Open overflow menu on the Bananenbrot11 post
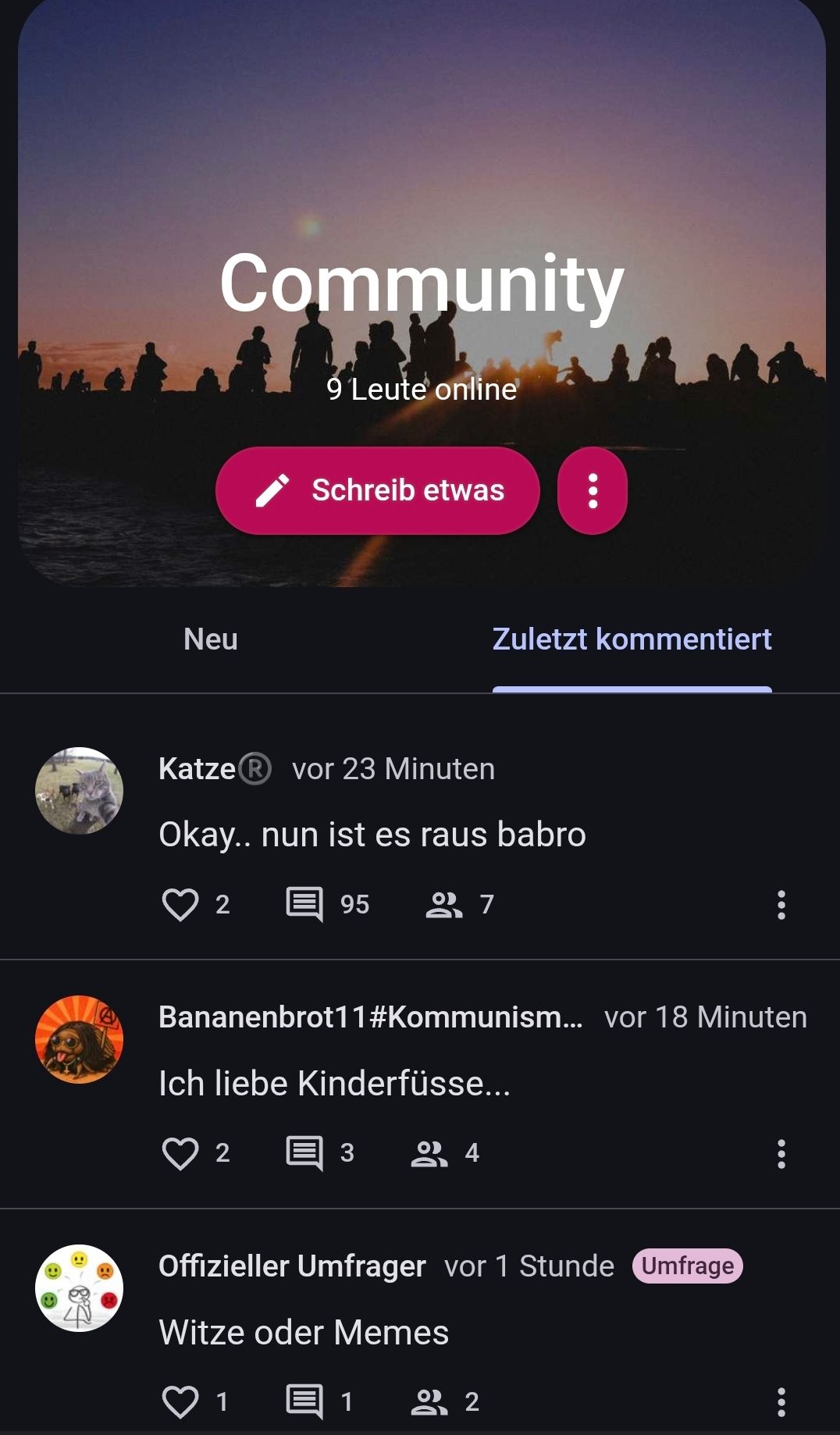Viewport: 840px width, 1435px height. pyautogui.click(x=781, y=1153)
